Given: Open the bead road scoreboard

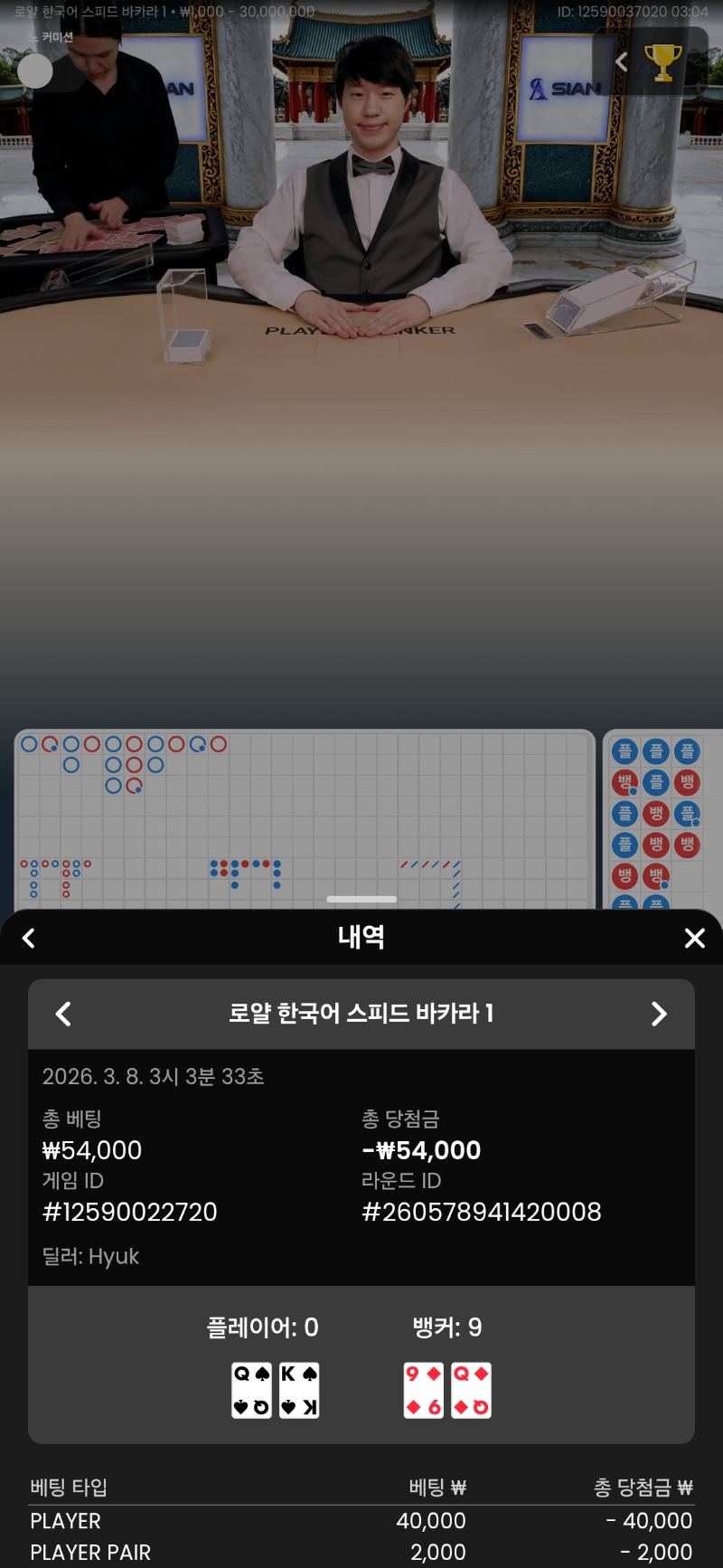Looking at the screenshot, I should pos(662,818).
